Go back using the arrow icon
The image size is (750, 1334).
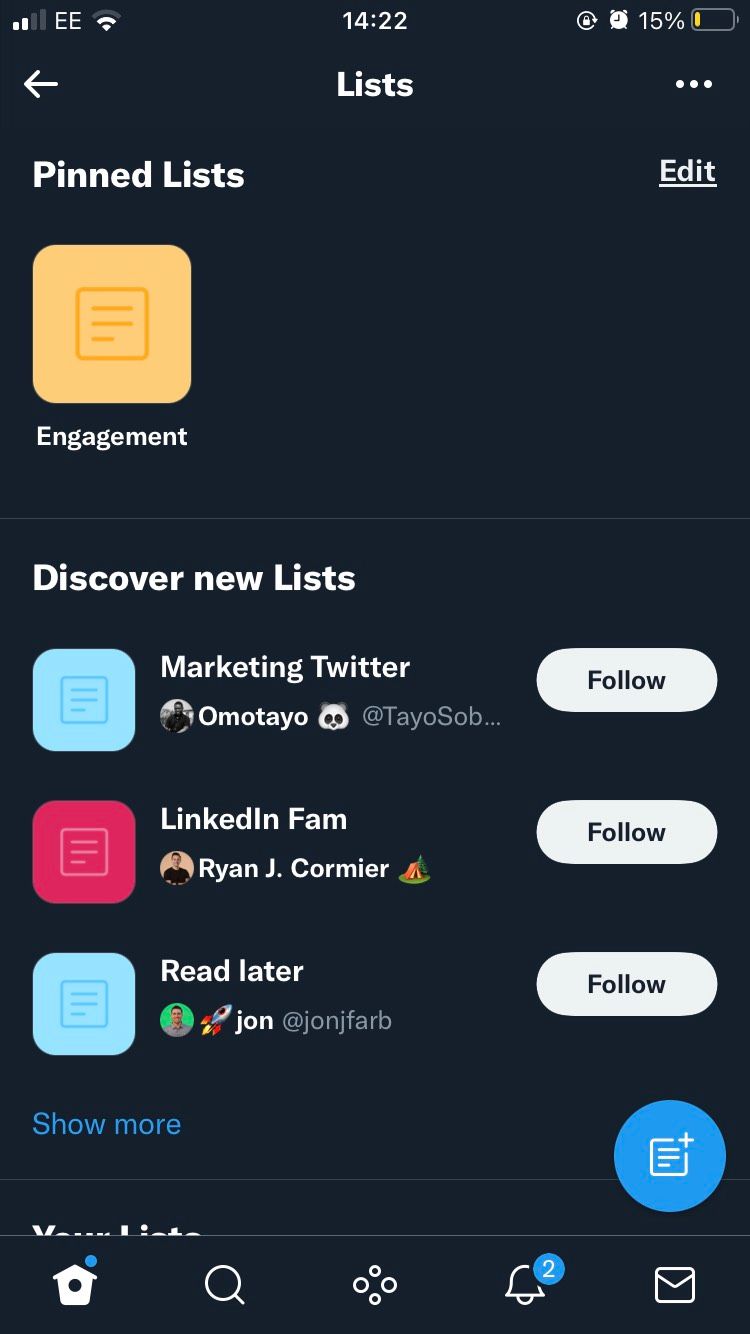(41, 84)
